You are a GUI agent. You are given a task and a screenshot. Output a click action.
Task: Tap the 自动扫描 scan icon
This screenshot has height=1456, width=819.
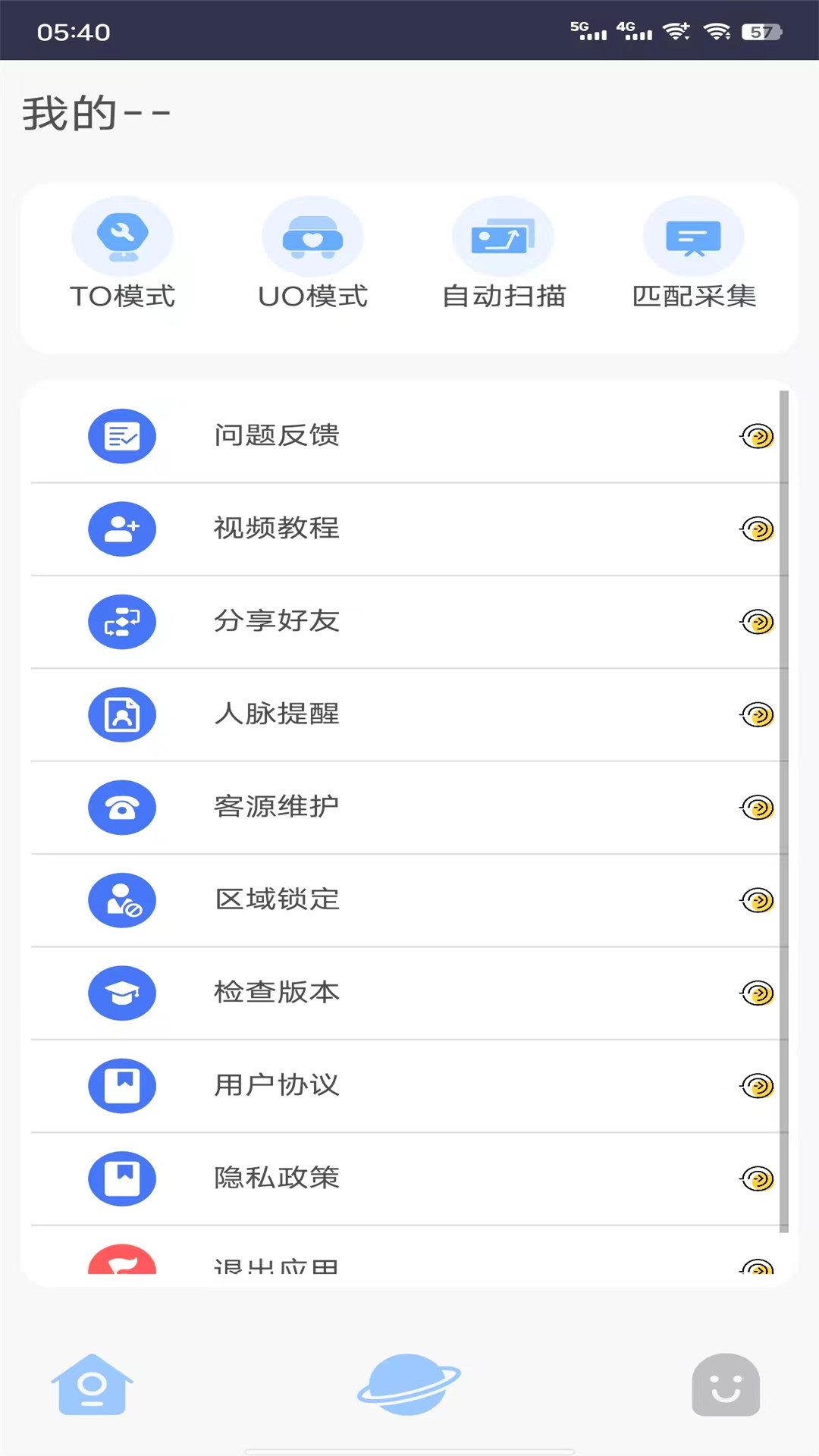504,235
